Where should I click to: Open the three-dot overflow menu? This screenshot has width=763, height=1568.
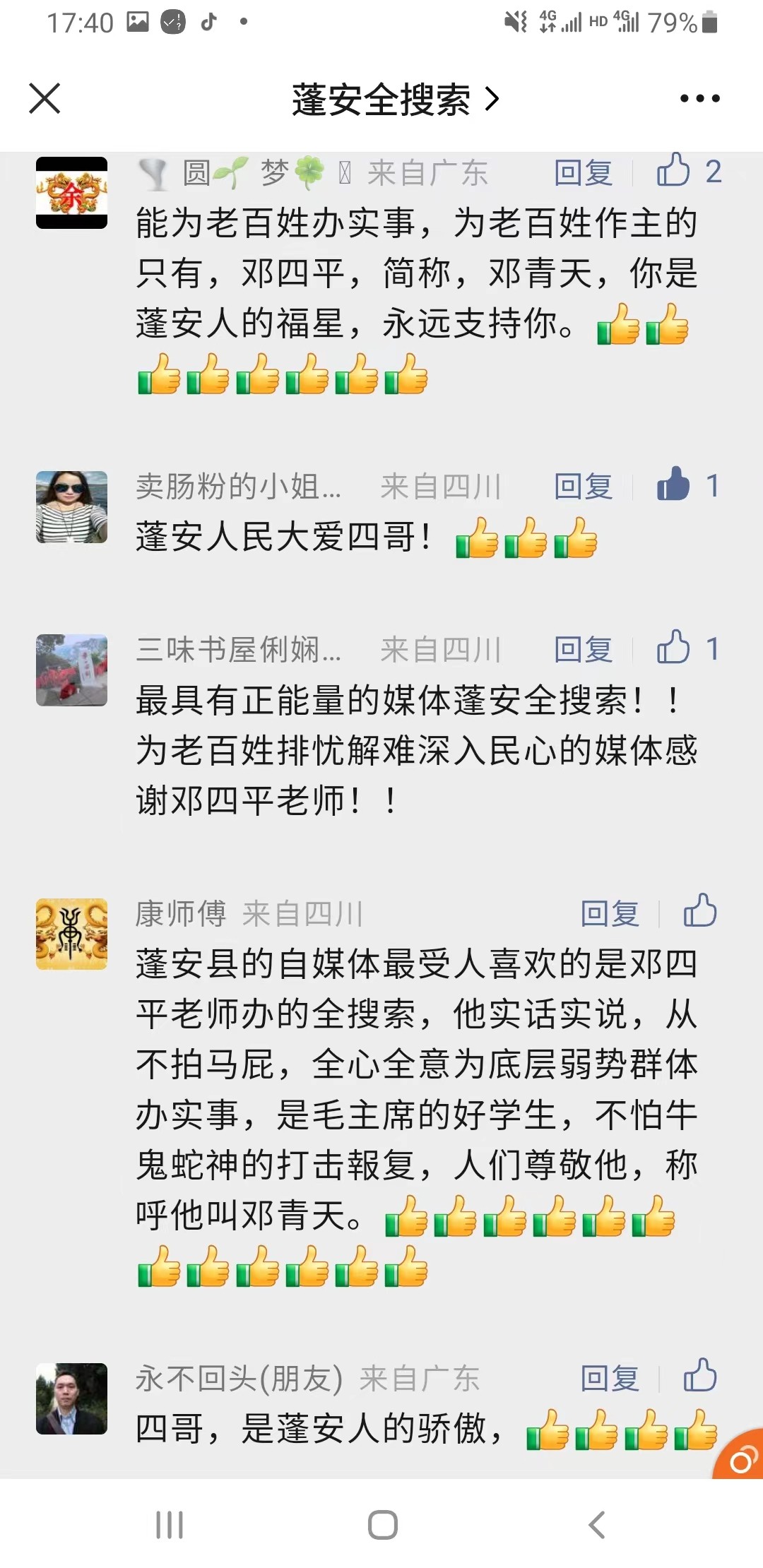[x=699, y=98]
